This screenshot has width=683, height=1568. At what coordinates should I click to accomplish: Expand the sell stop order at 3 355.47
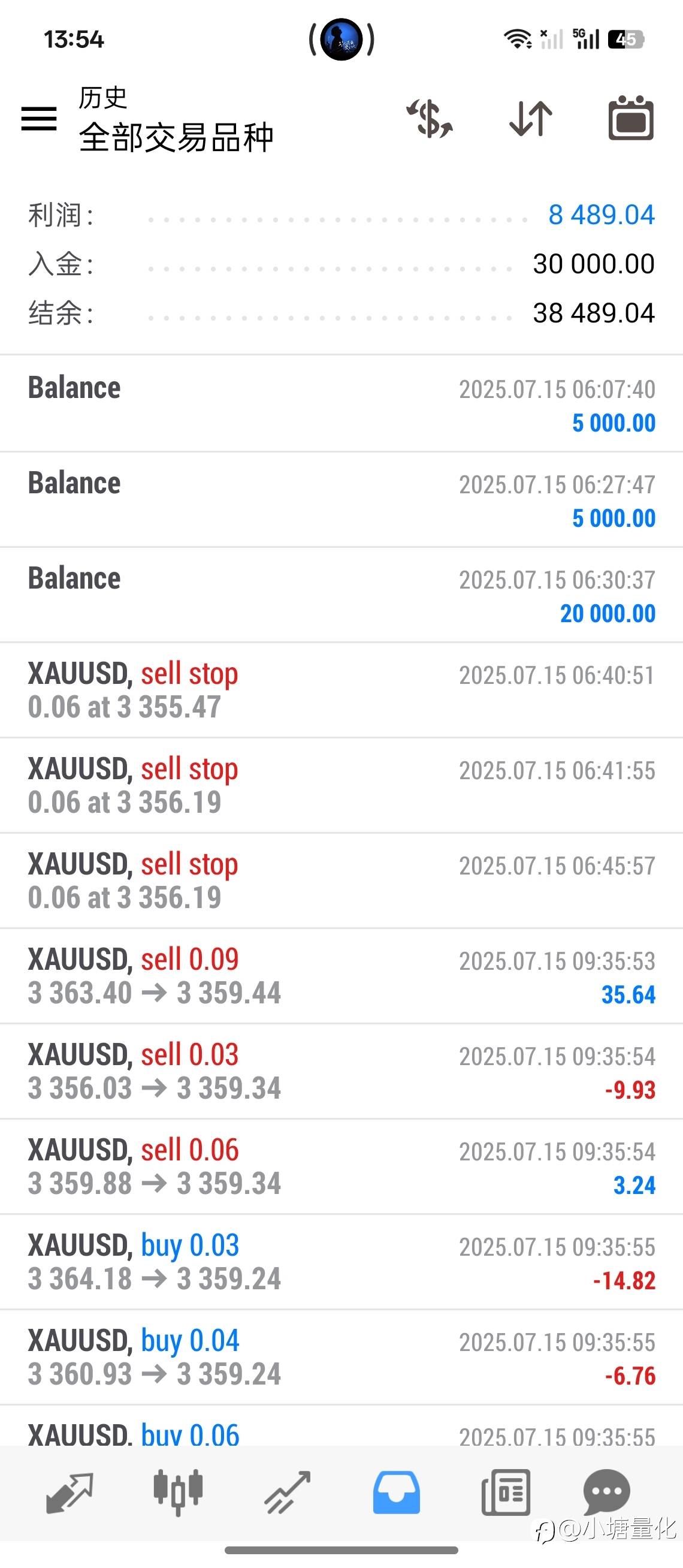[341, 690]
